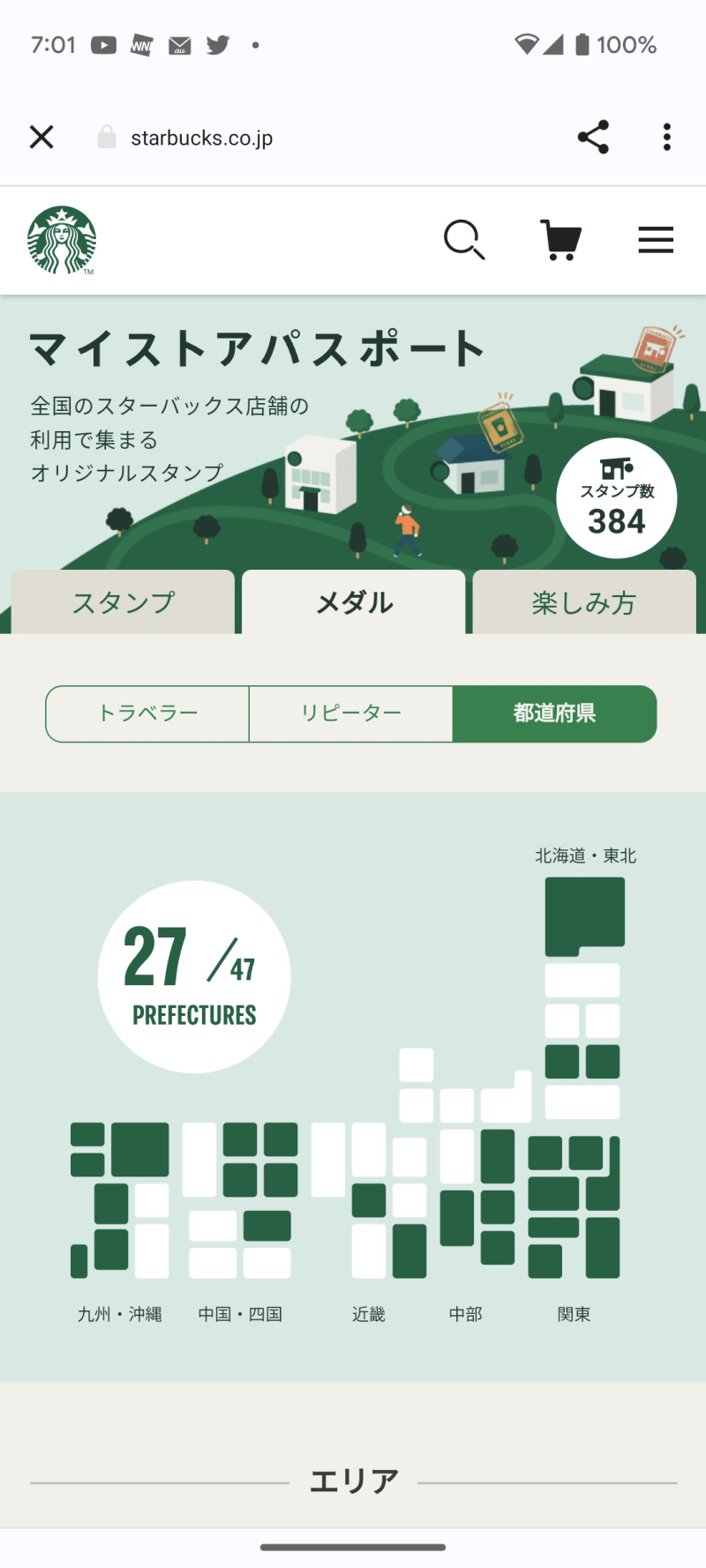View the shopping cart

click(x=560, y=240)
